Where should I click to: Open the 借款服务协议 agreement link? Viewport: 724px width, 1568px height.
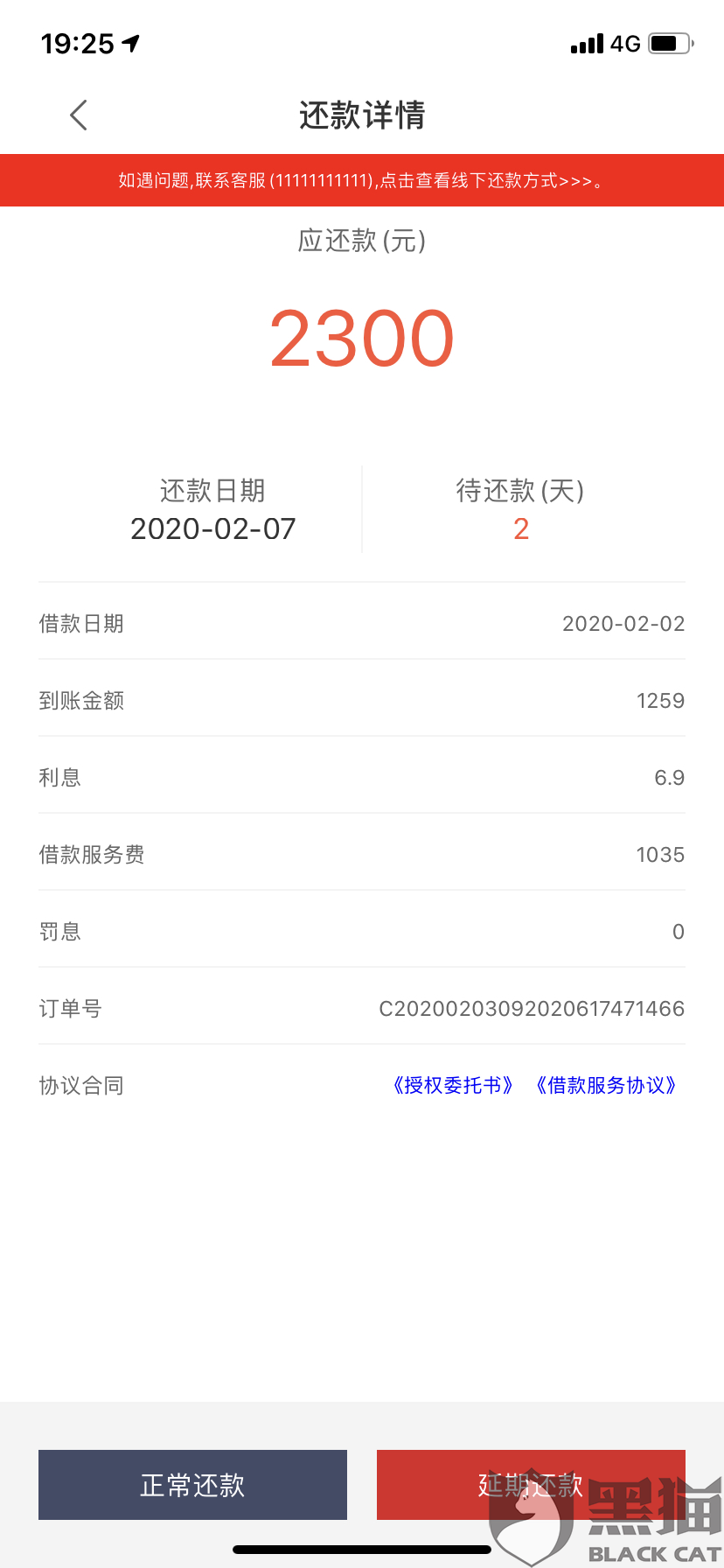point(606,1085)
